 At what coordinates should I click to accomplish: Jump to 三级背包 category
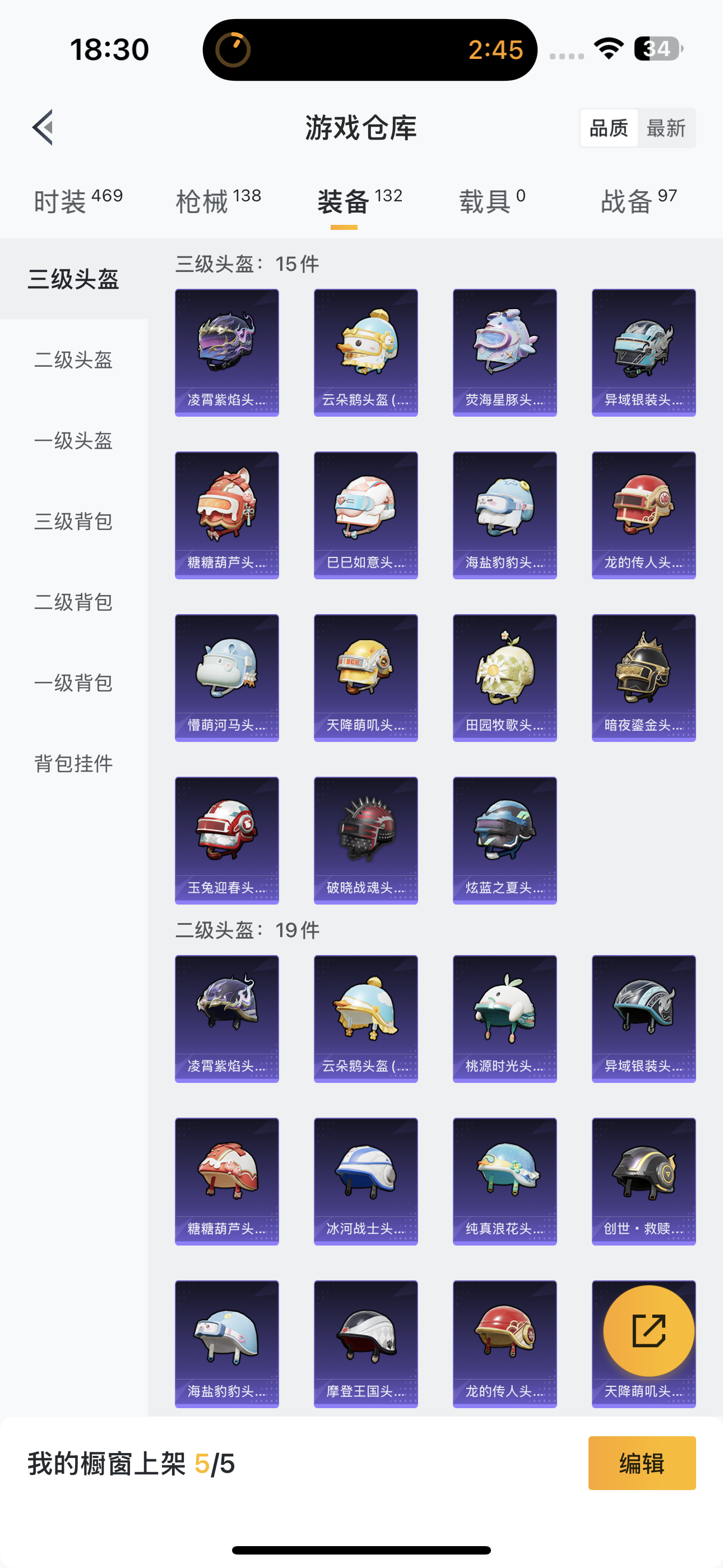pyautogui.click(x=73, y=521)
